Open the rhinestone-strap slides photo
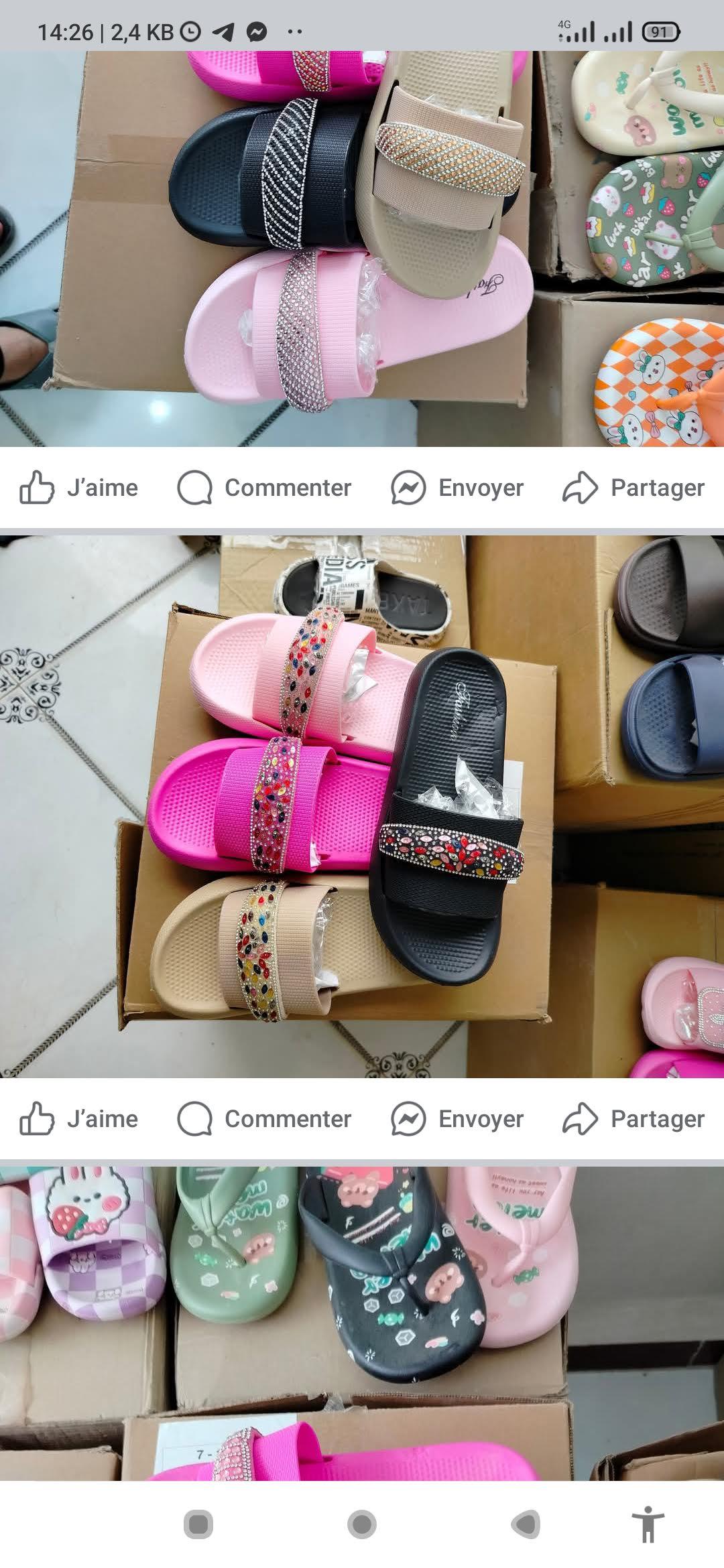This screenshot has width=724, height=1568. click(362, 248)
